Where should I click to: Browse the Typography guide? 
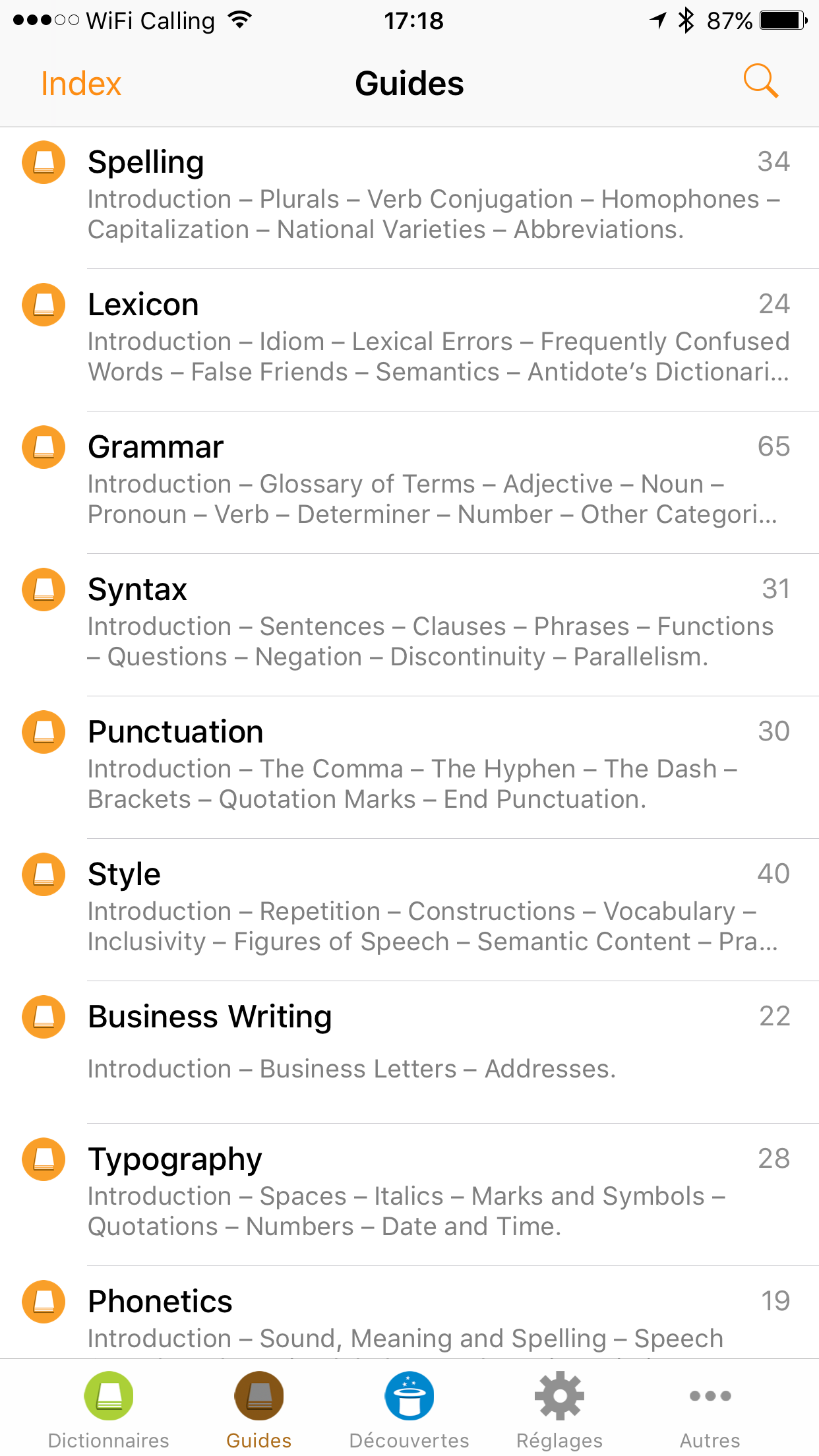(409, 1194)
